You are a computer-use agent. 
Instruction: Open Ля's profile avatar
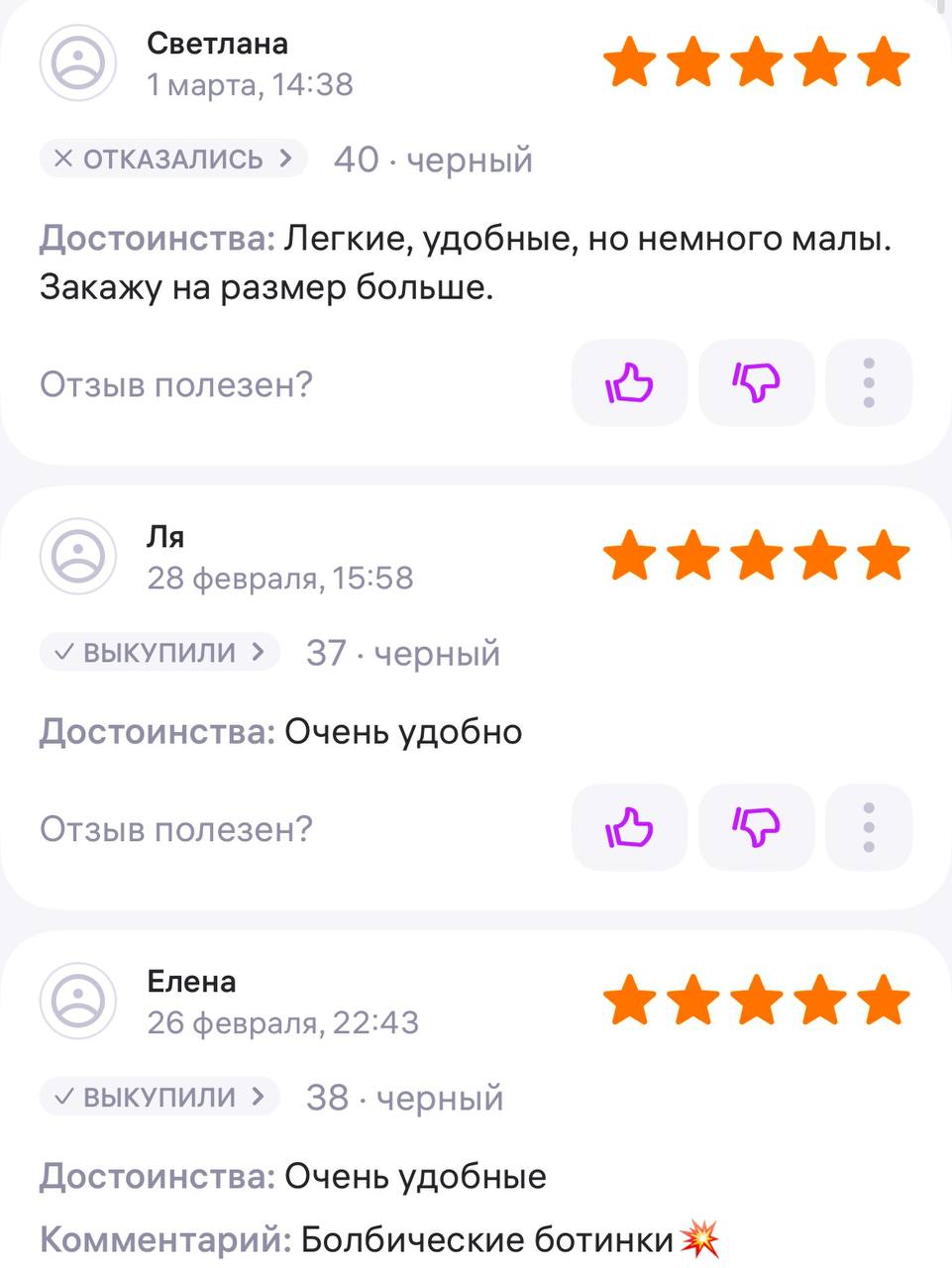pyautogui.click(x=78, y=556)
